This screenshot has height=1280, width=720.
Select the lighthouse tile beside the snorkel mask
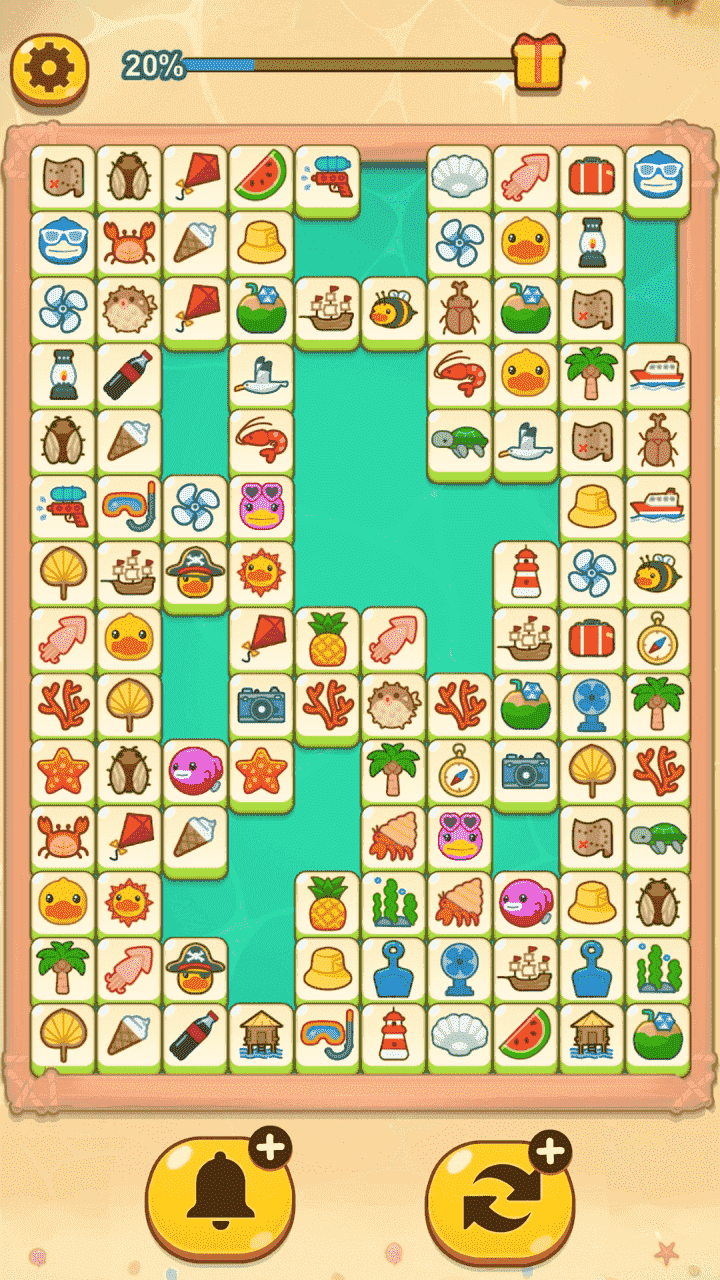click(x=393, y=1035)
